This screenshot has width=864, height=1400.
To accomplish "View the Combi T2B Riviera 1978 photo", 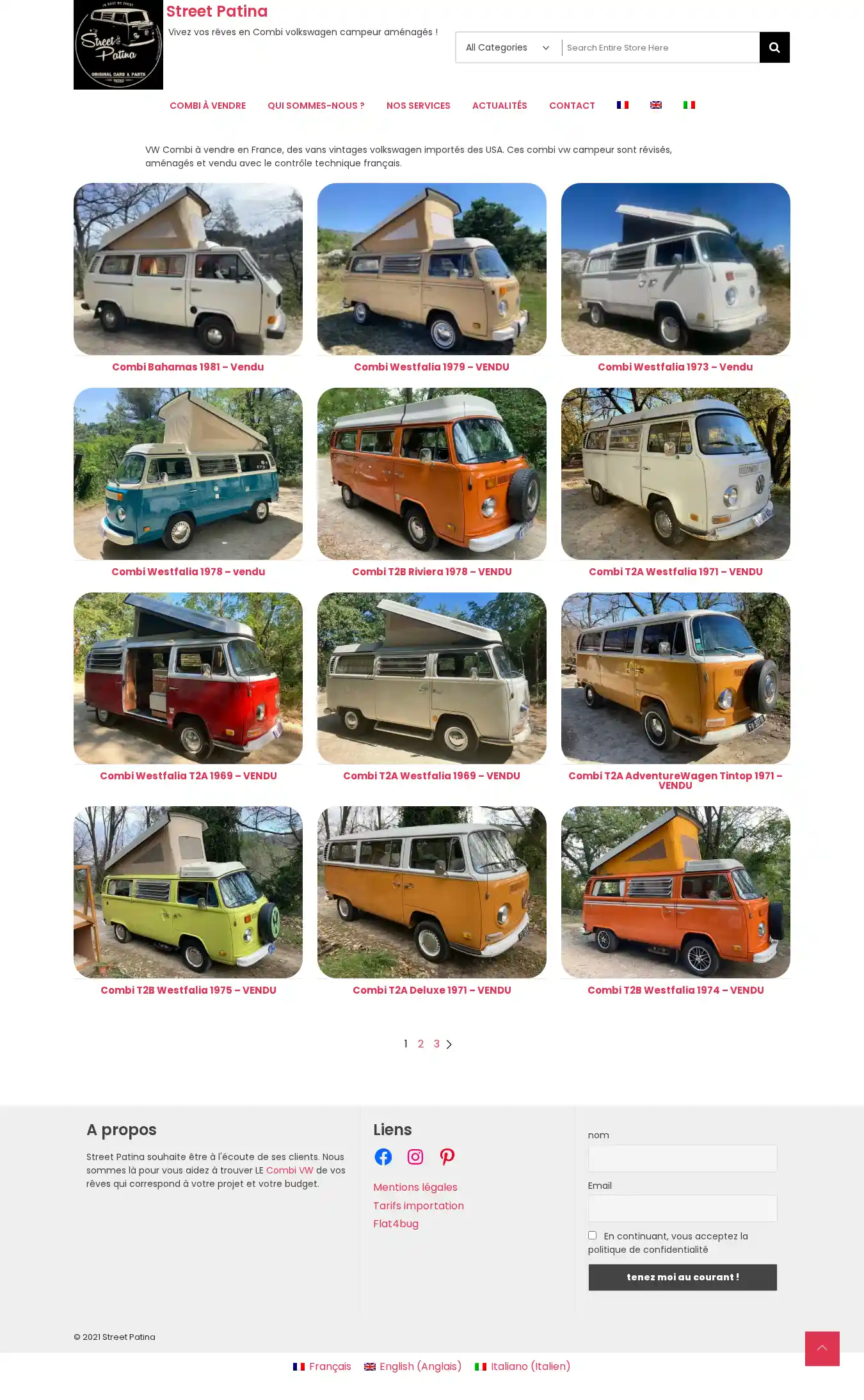I will (x=431, y=473).
